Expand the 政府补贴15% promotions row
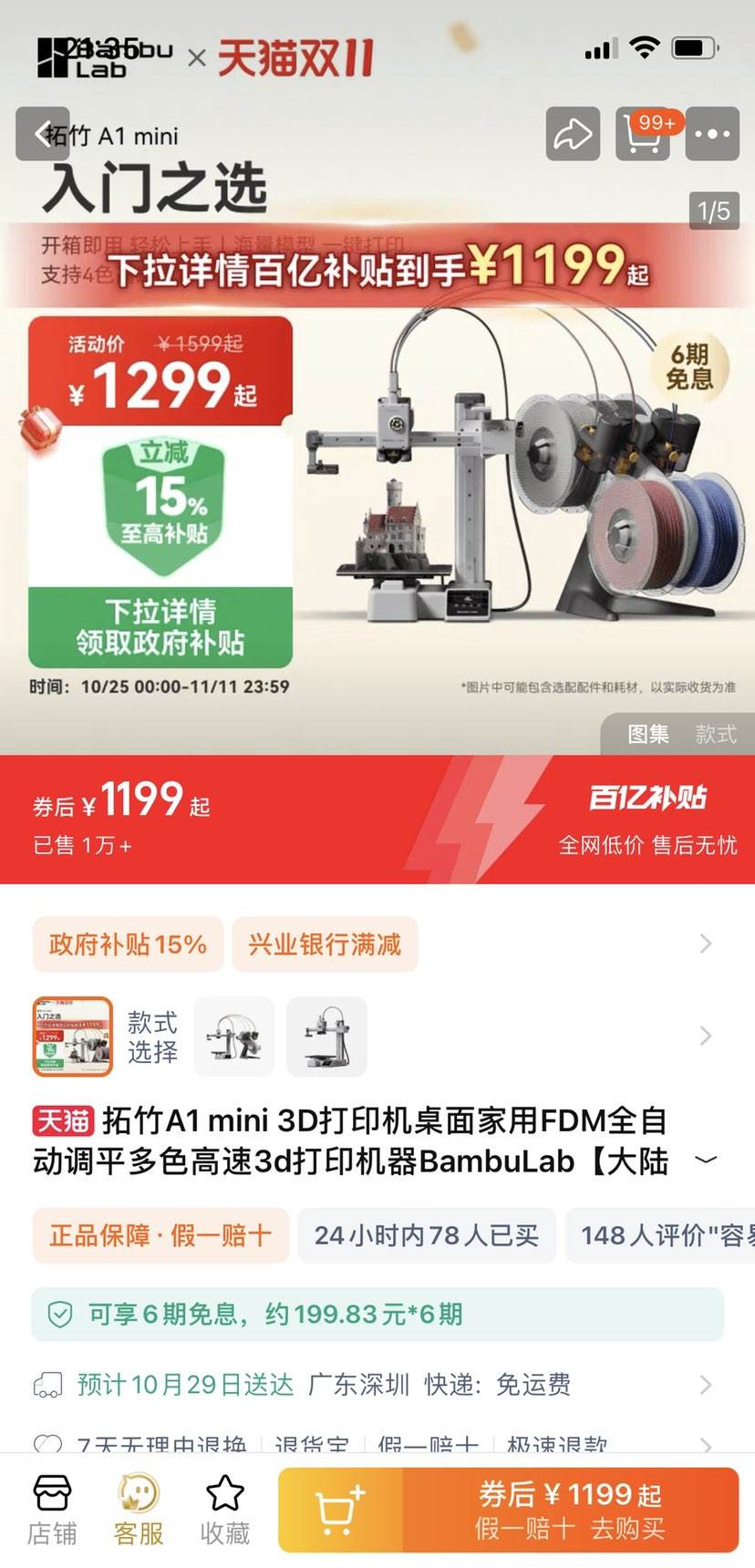Viewport: 755px width, 1568px height. tap(127, 944)
